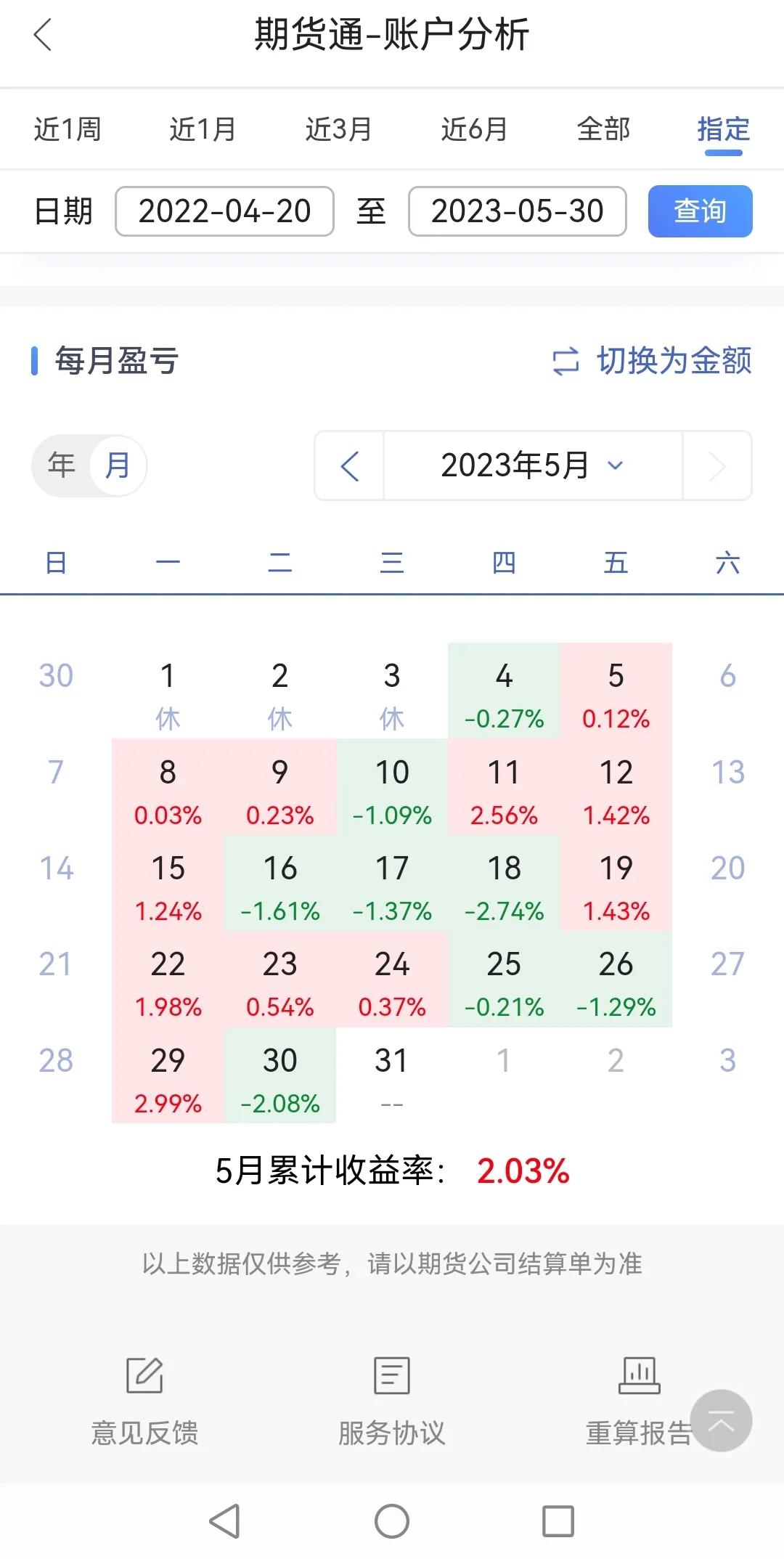Select the 全部 time range tab

coord(603,129)
